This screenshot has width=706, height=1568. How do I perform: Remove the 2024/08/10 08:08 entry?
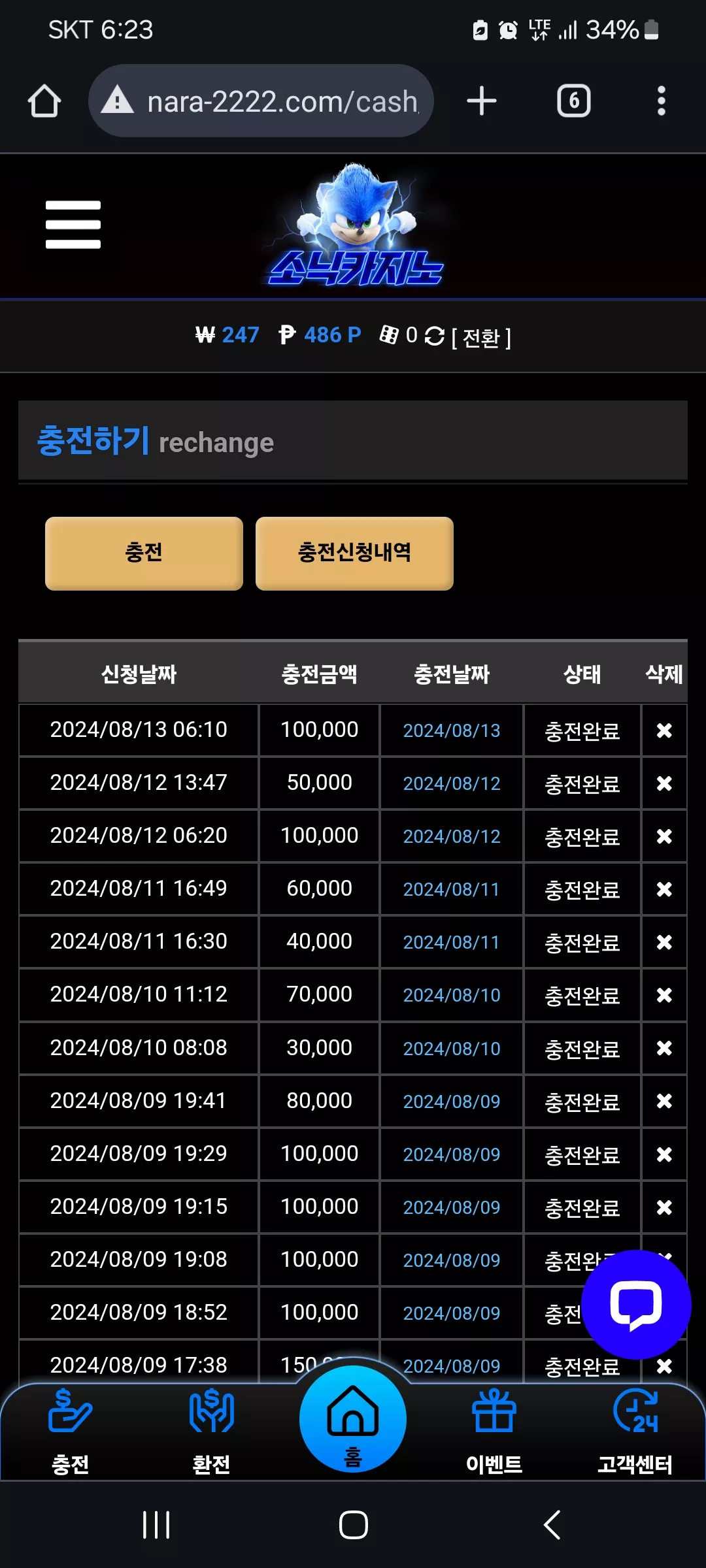point(664,1048)
